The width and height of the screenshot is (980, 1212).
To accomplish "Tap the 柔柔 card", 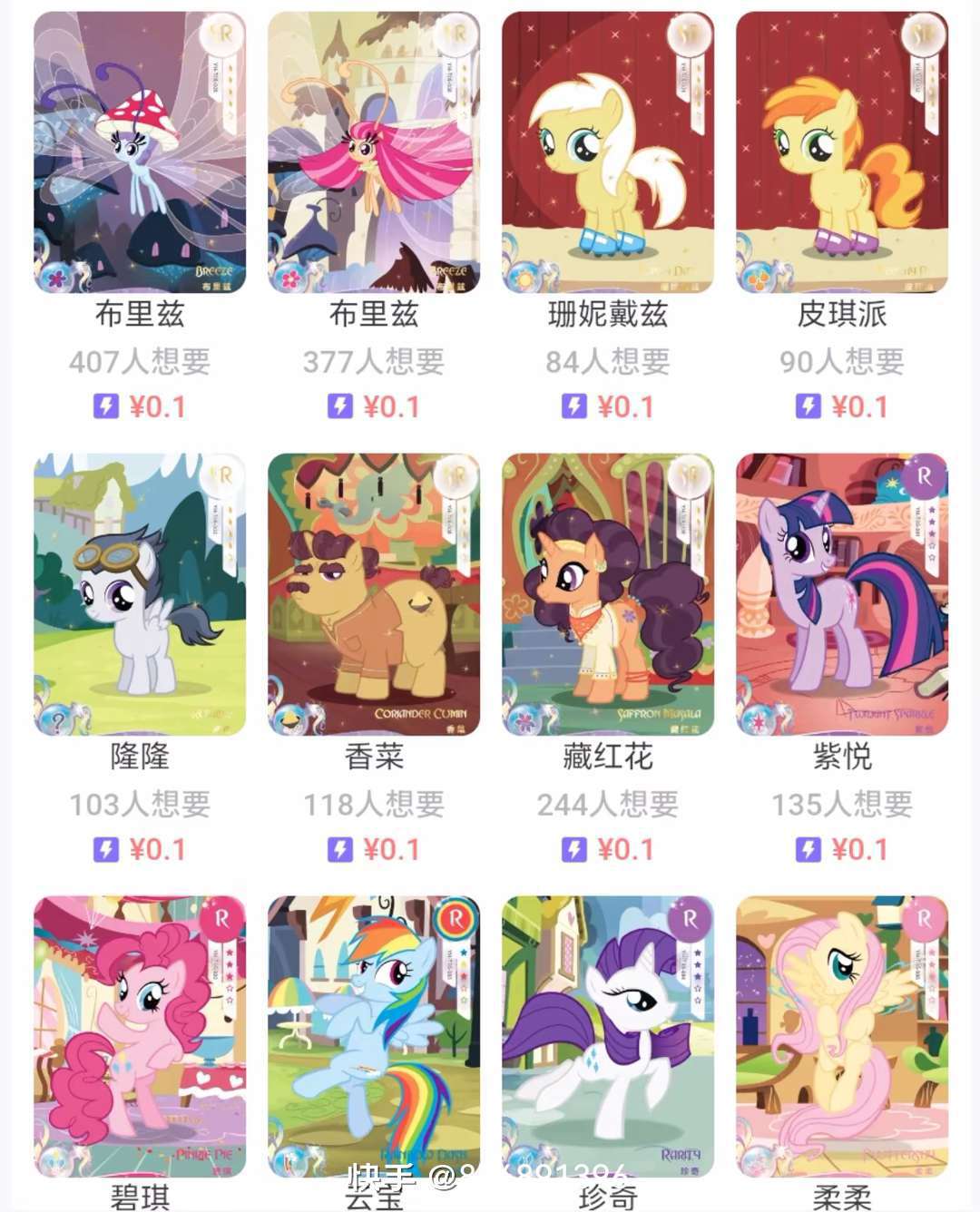I will (x=842, y=1036).
